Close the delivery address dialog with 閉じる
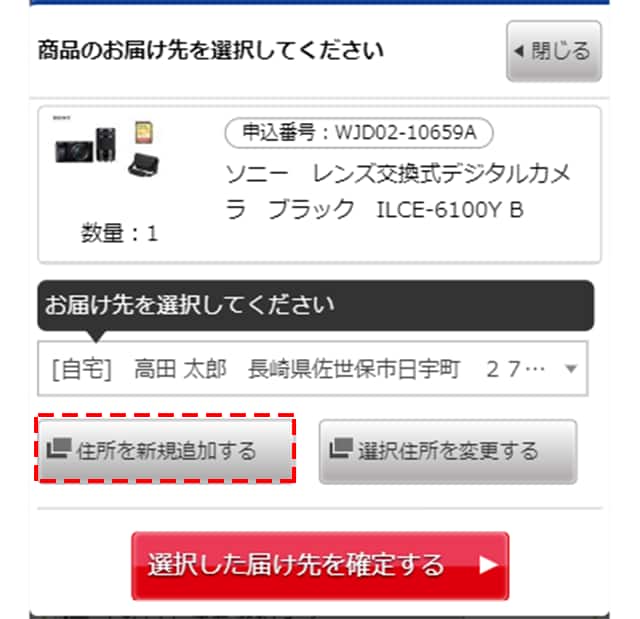 click(553, 51)
